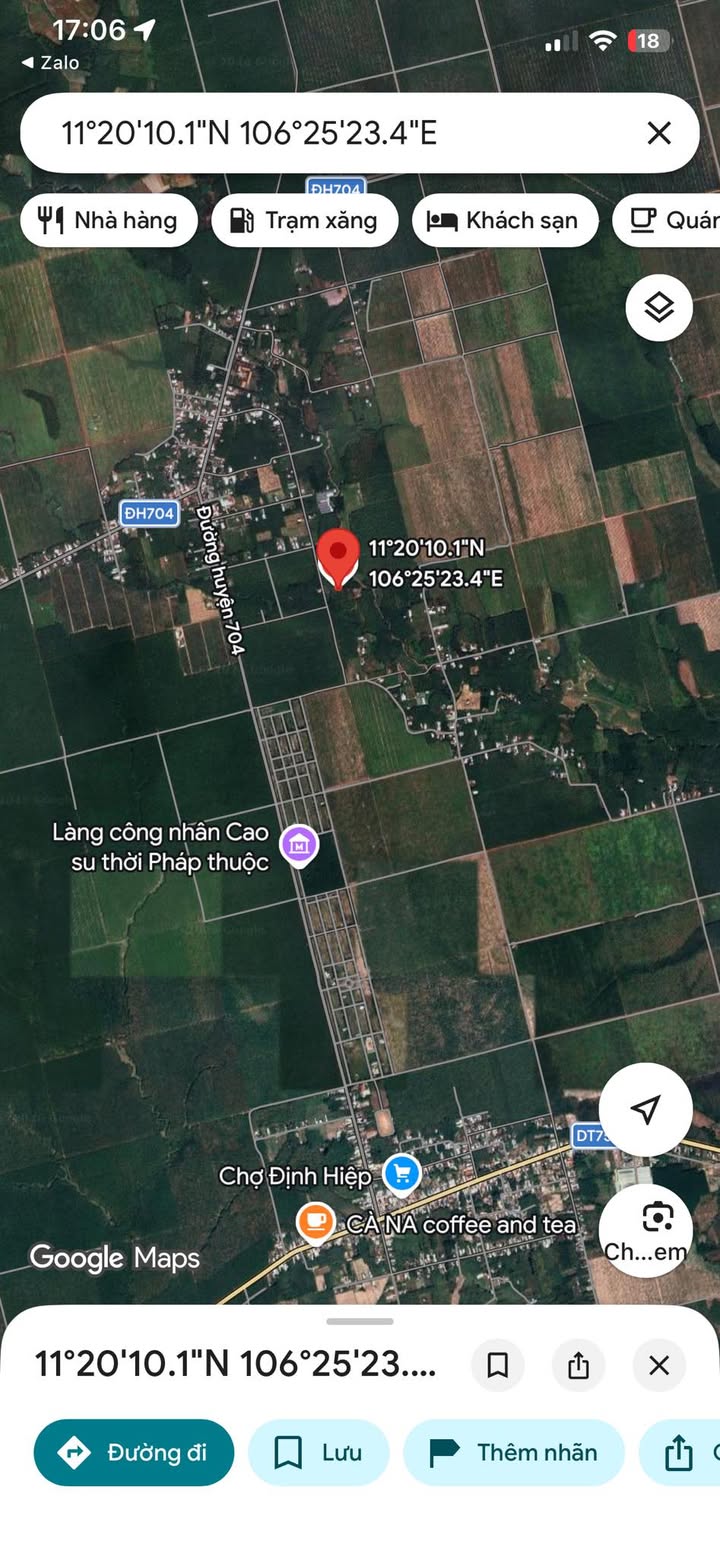Add a label with Thêm nhãn
Screen dimensions: 720x1557
pos(513,1452)
